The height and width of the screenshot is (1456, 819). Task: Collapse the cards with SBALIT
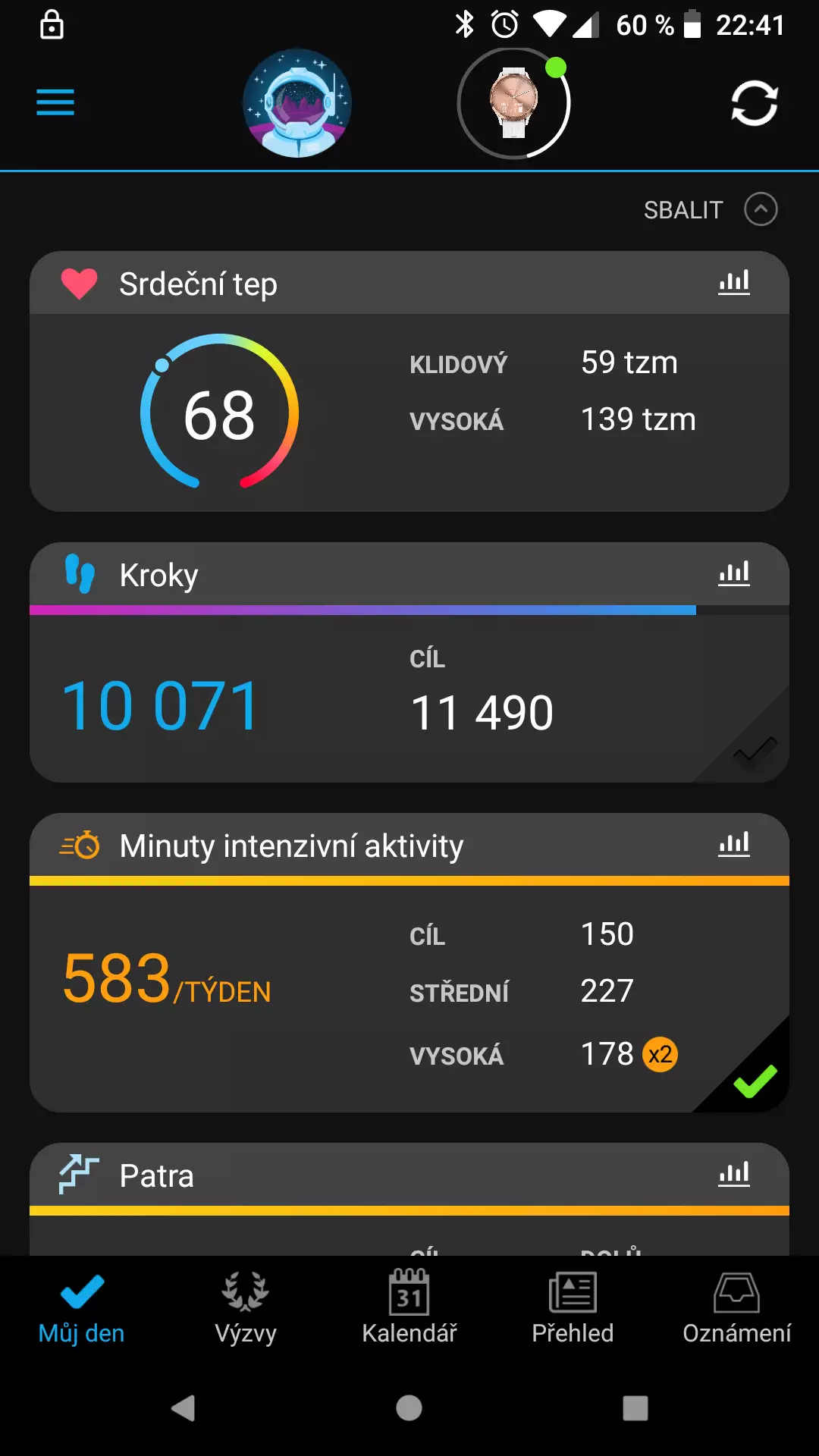711,209
